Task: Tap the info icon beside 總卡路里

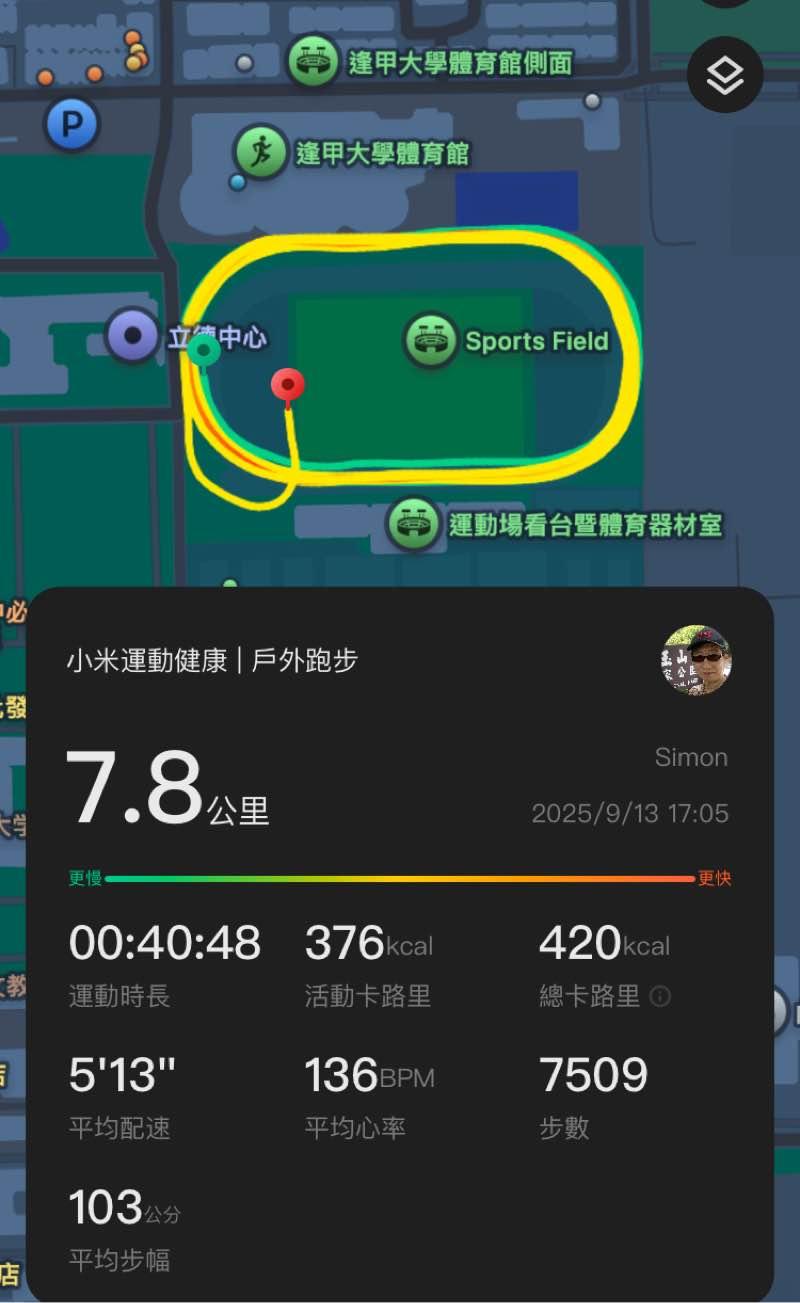Action: 660,996
